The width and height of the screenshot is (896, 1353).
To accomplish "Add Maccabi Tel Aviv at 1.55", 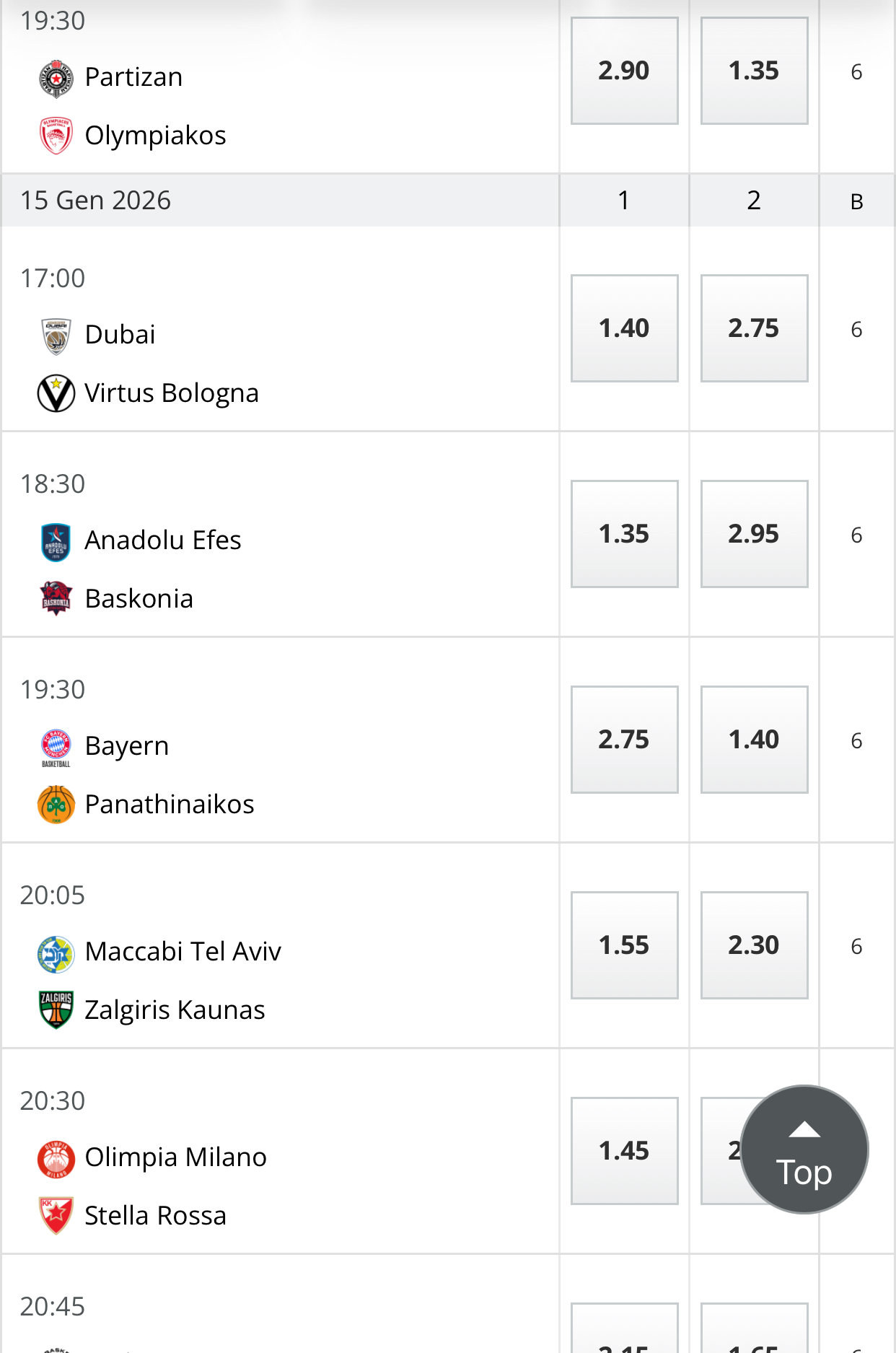I will point(624,945).
